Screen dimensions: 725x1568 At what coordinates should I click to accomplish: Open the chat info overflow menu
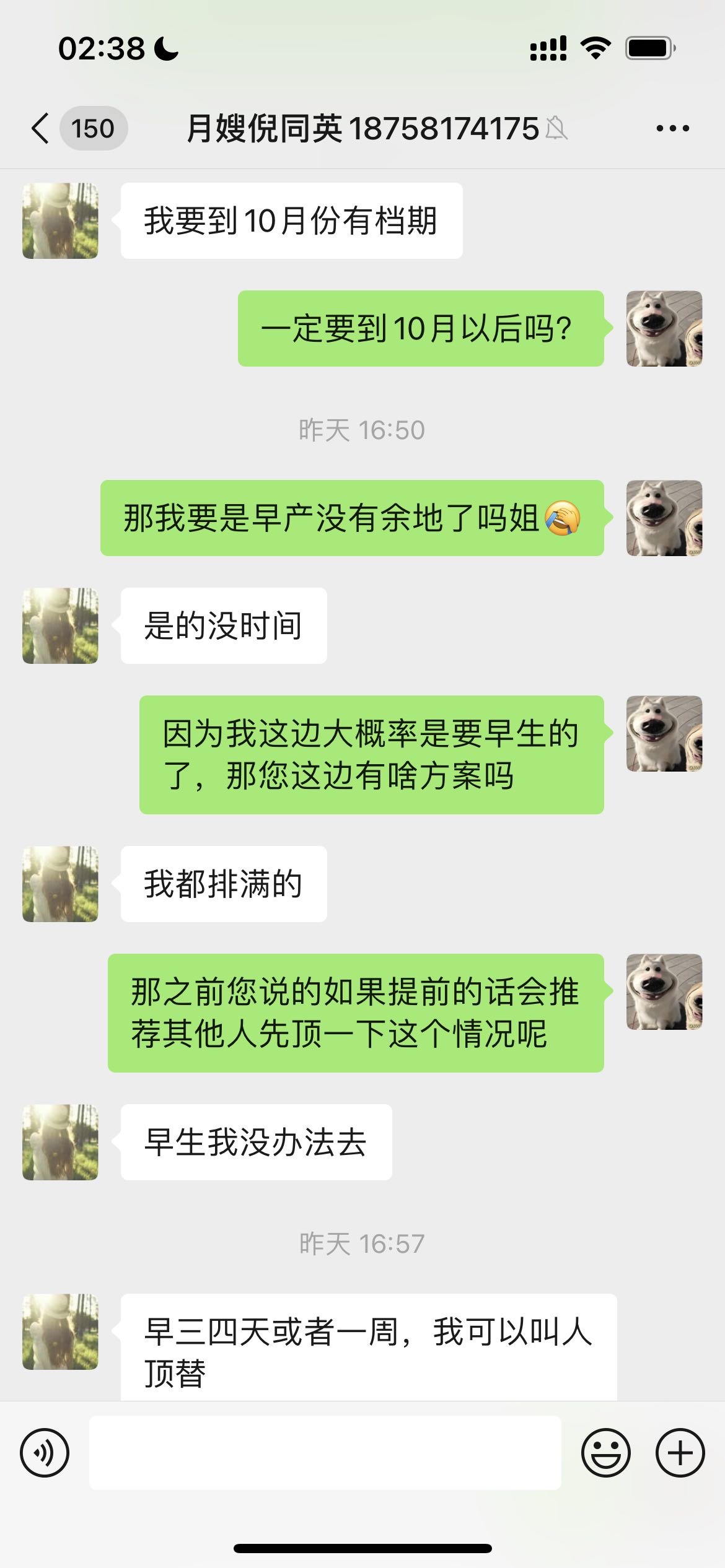(x=672, y=129)
